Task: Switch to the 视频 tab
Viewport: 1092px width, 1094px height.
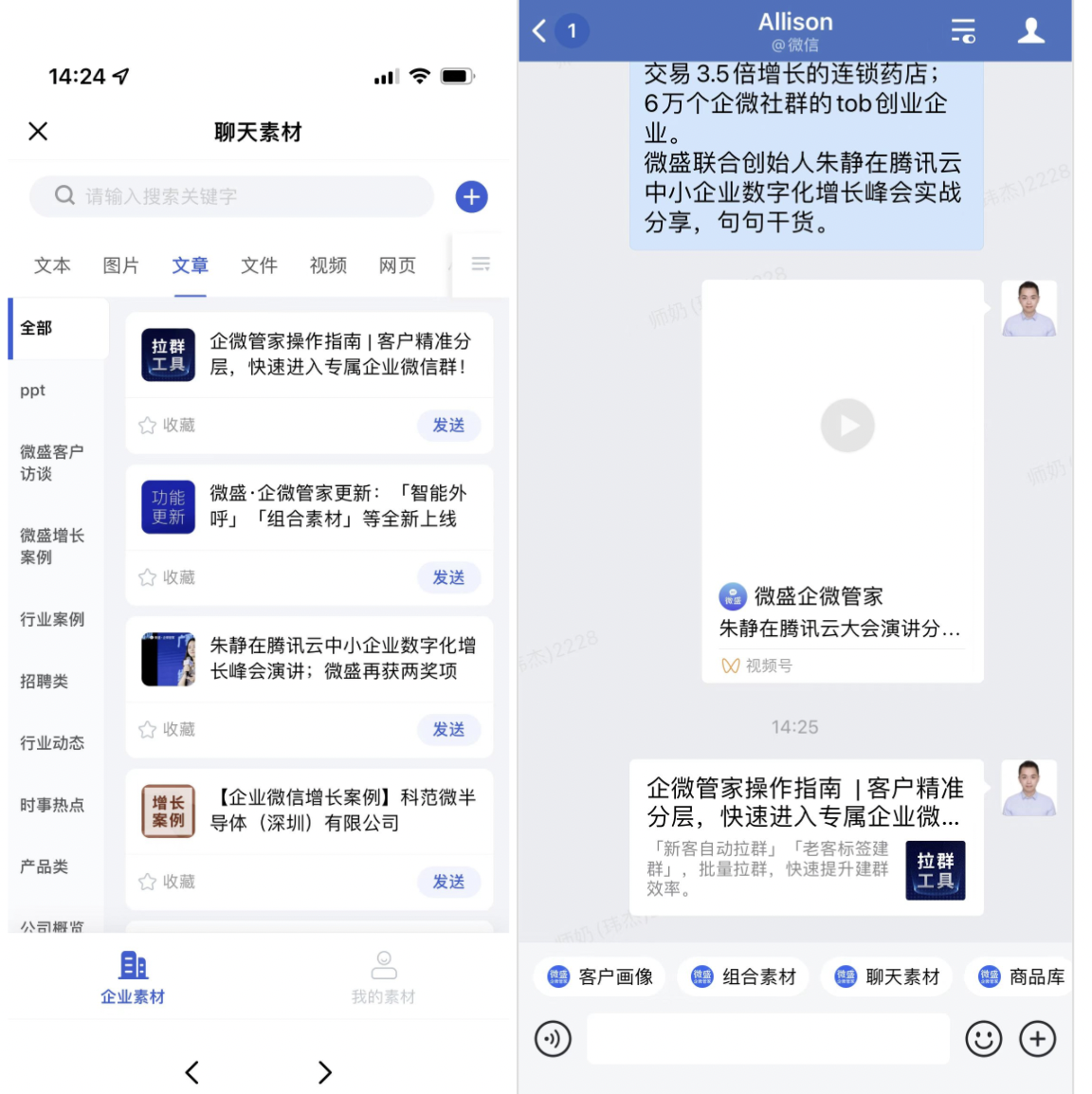Action: point(328,265)
